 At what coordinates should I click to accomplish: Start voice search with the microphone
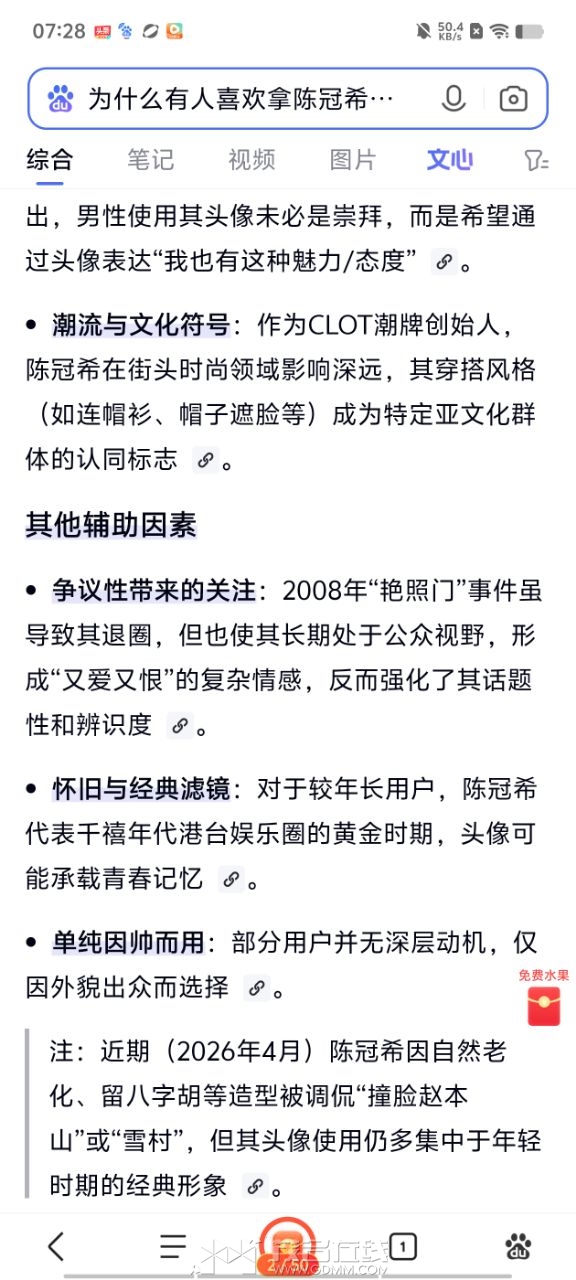click(x=453, y=98)
